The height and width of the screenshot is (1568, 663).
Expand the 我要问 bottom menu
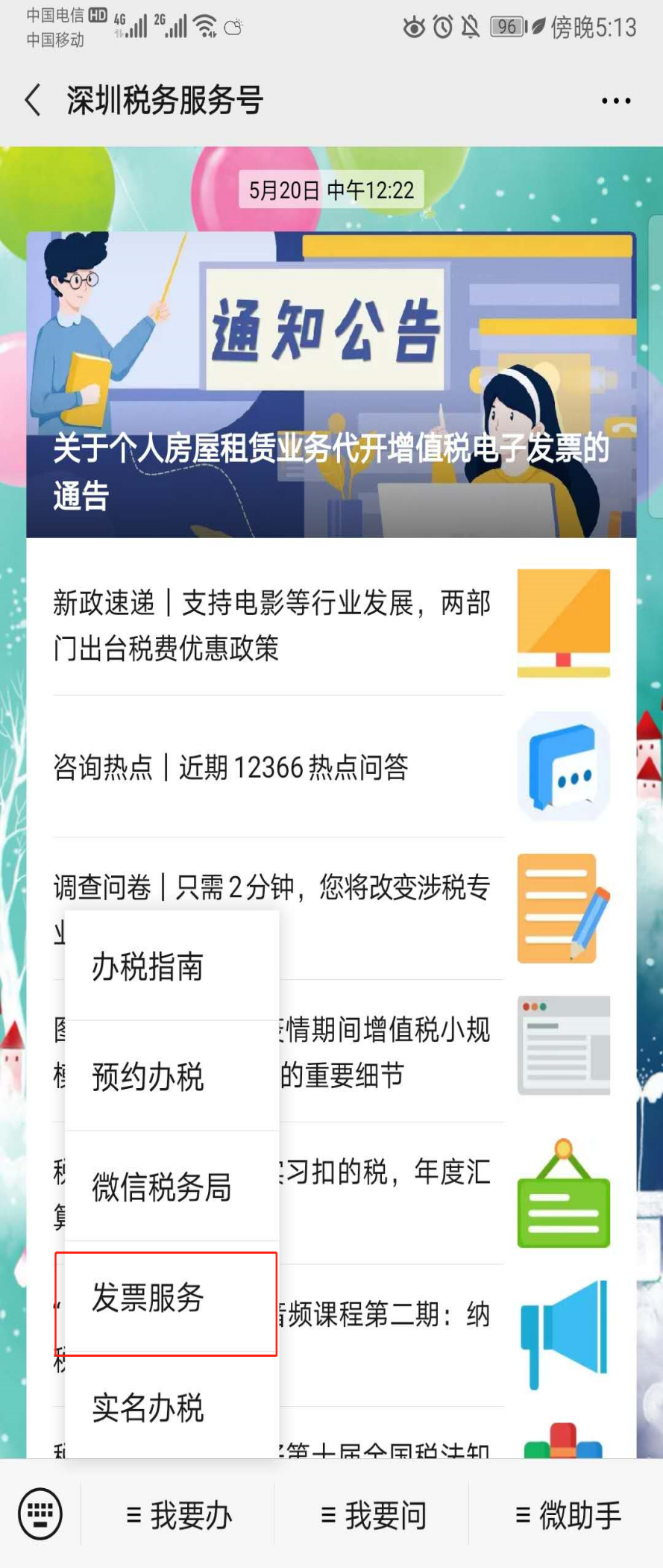click(373, 1515)
